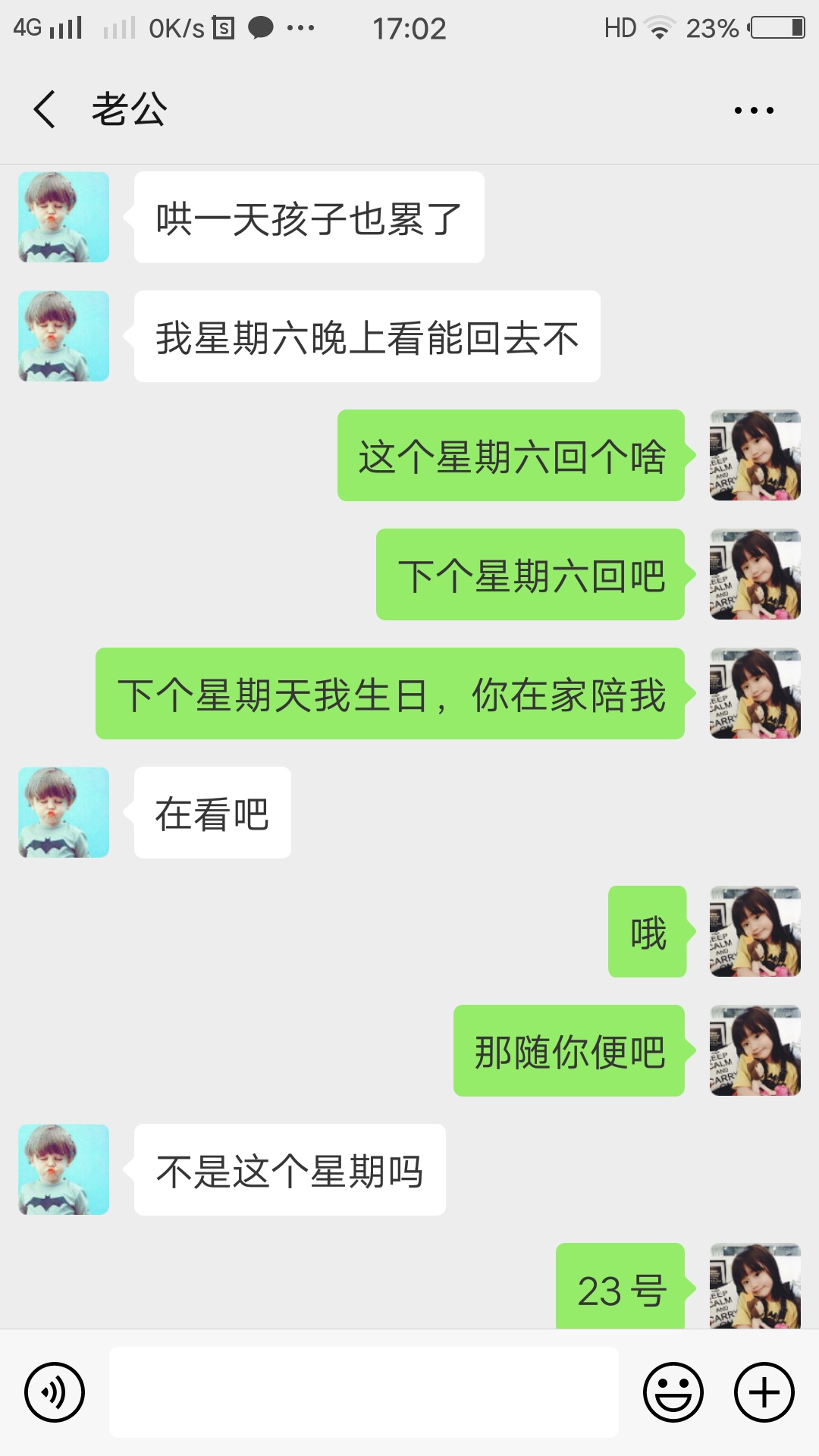The width and height of the screenshot is (819, 1456).
Task: Open the contact's avatar beside 在看吧
Action: (64, 812)
